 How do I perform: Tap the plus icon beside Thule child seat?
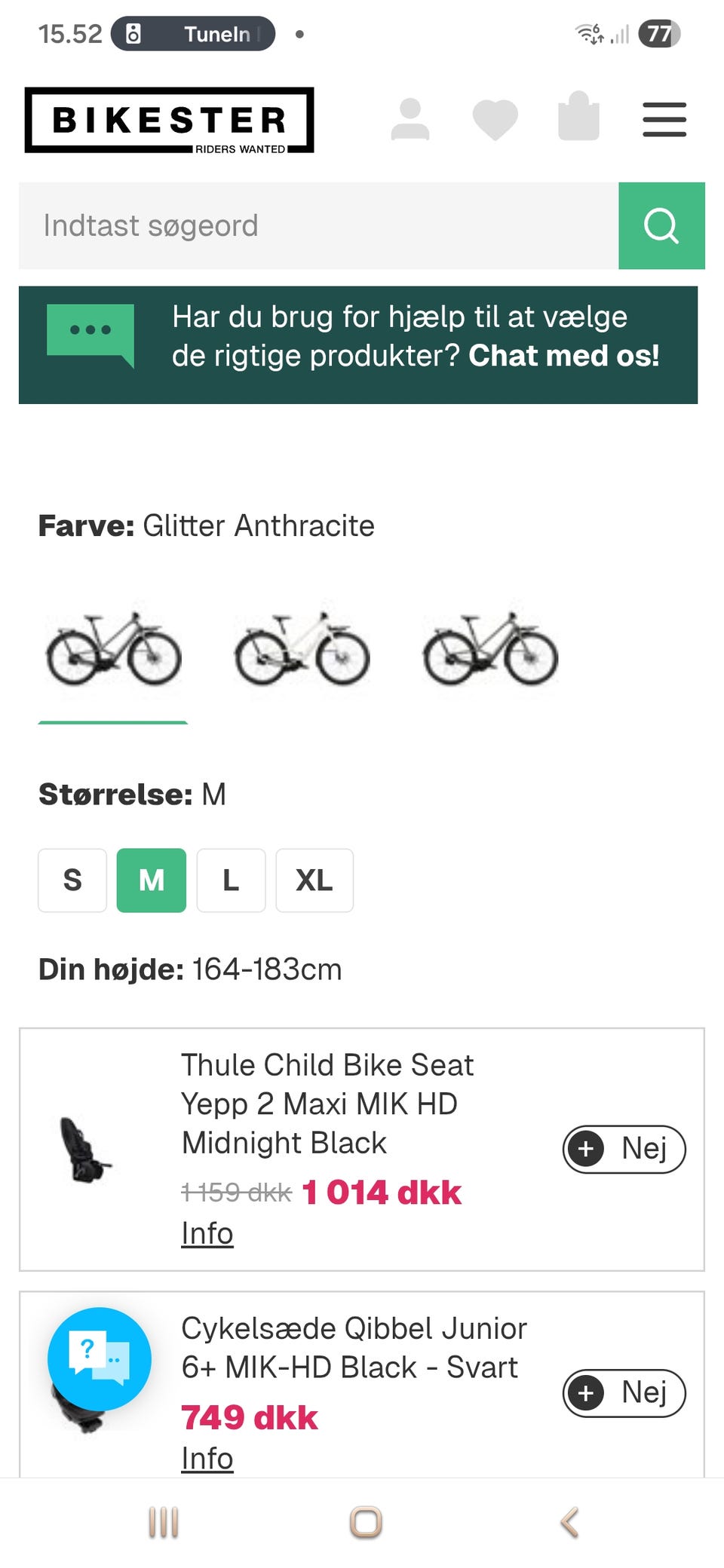pos(586,1149)
